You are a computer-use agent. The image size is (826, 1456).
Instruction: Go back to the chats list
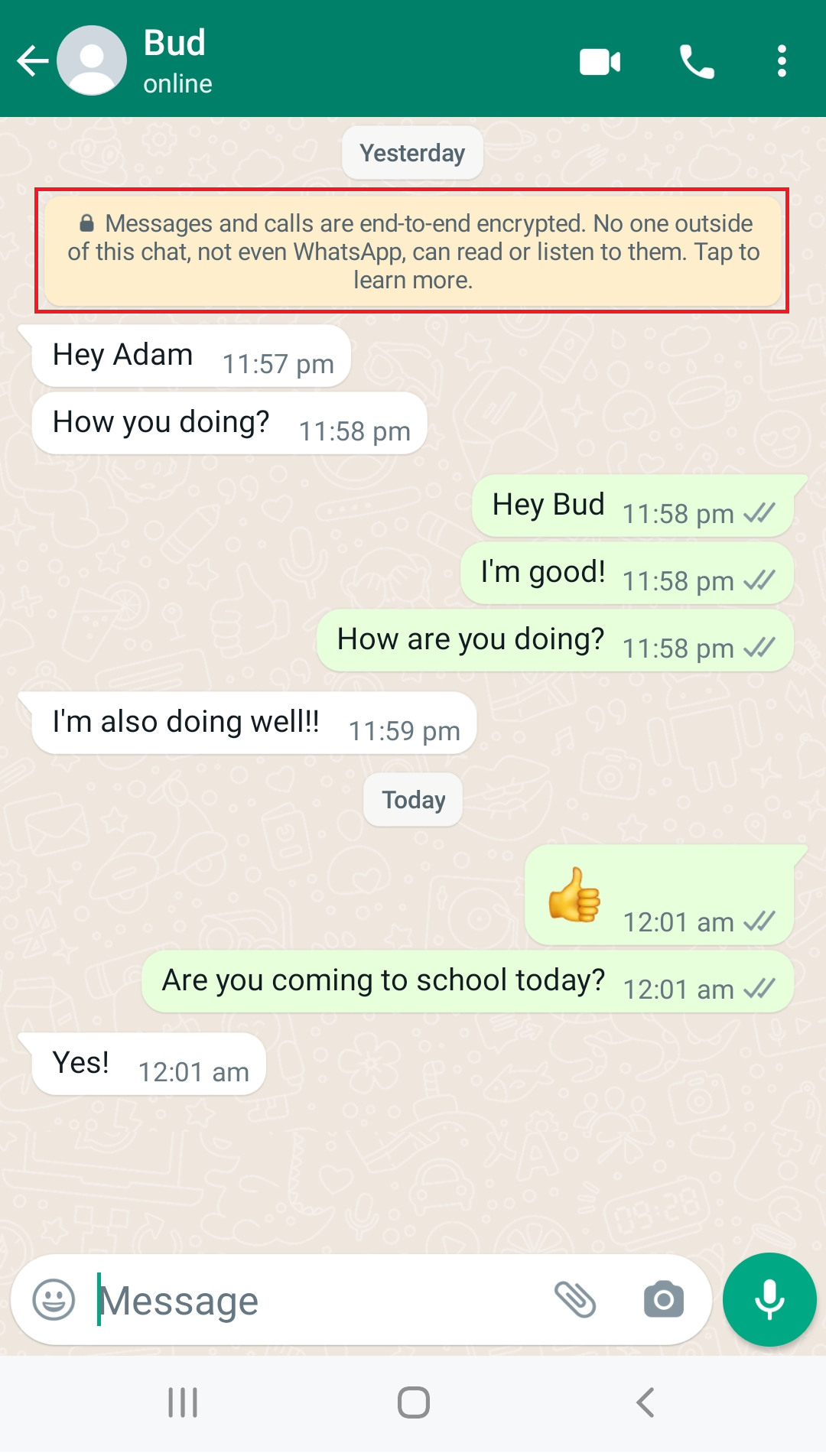(x=32, y=61)
